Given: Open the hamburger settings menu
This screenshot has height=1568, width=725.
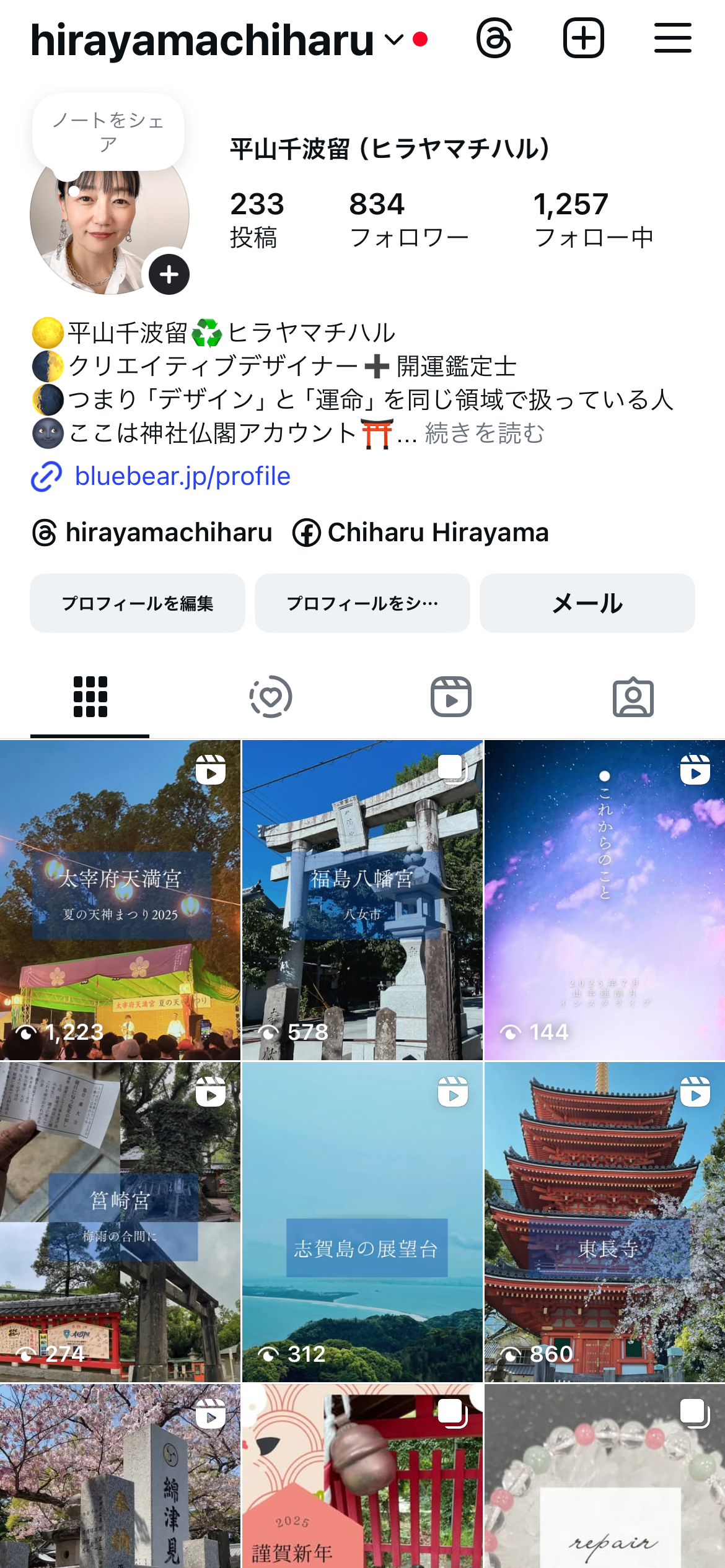Looking at the screenshot, I should pyautogui.click(x=672, y=38).
